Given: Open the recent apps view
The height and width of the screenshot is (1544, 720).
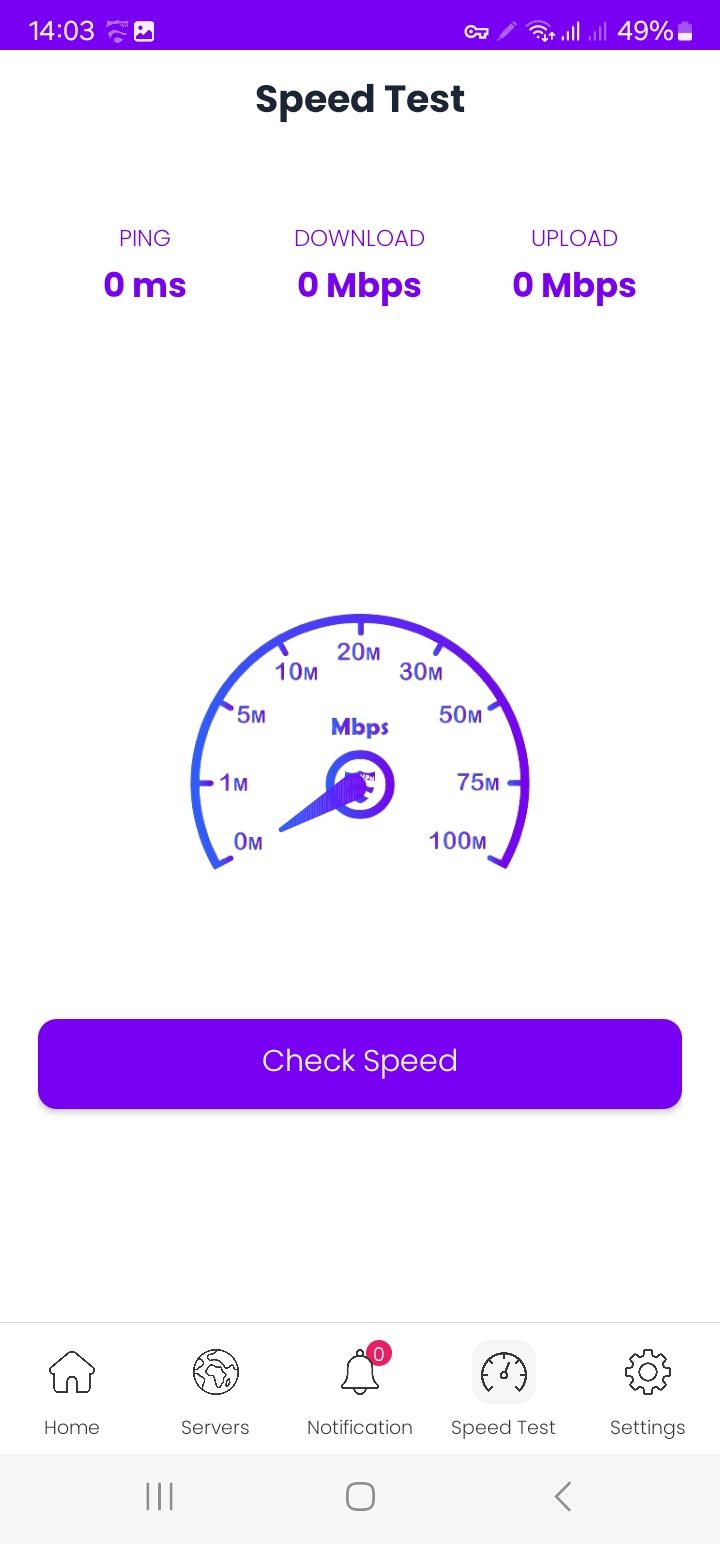Looking at the screenshot, I should tap(159, 1497).
